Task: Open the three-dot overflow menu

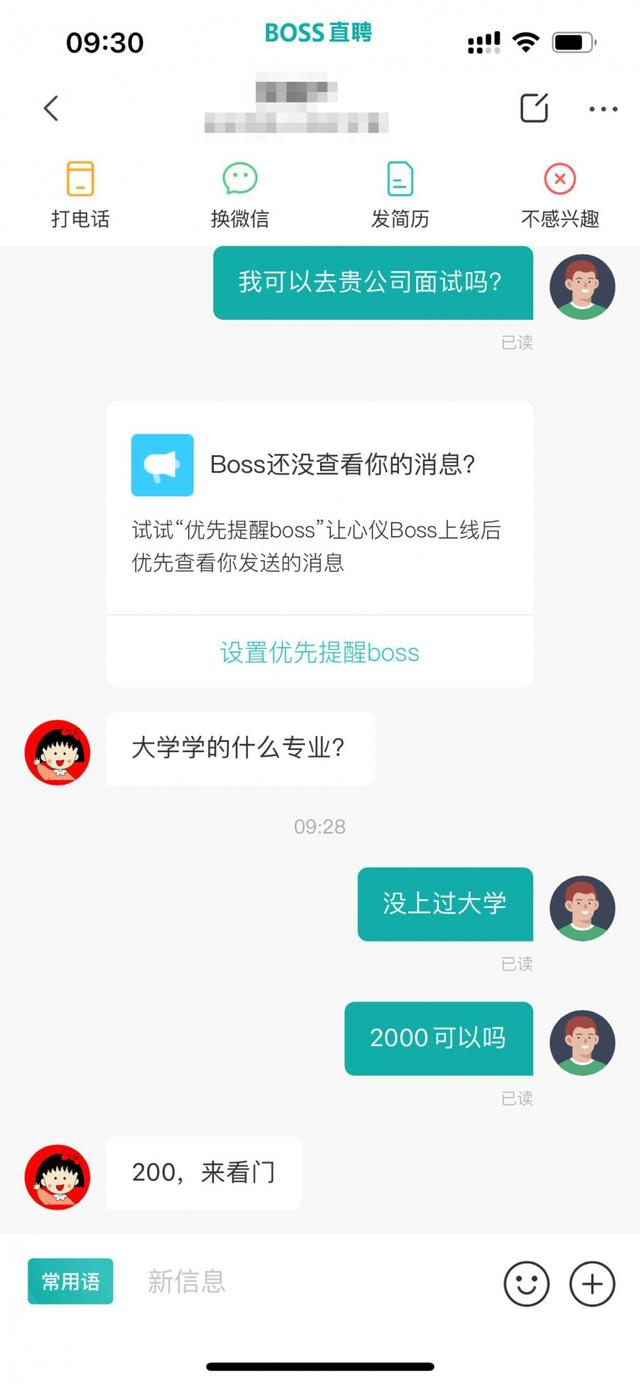Action: click(603, 109)
